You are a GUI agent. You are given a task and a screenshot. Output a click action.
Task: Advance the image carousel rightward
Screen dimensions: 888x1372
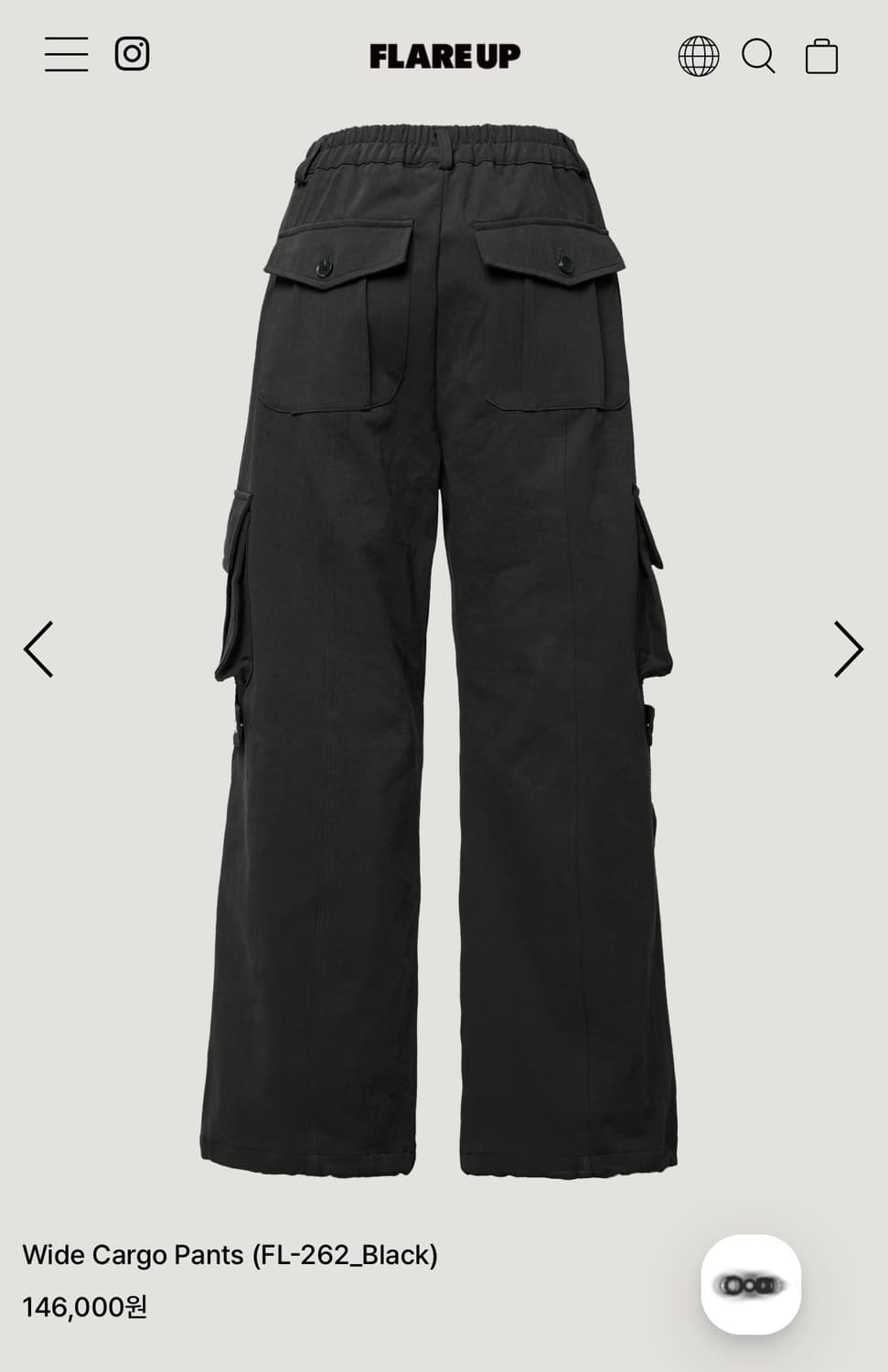point(847,648)
